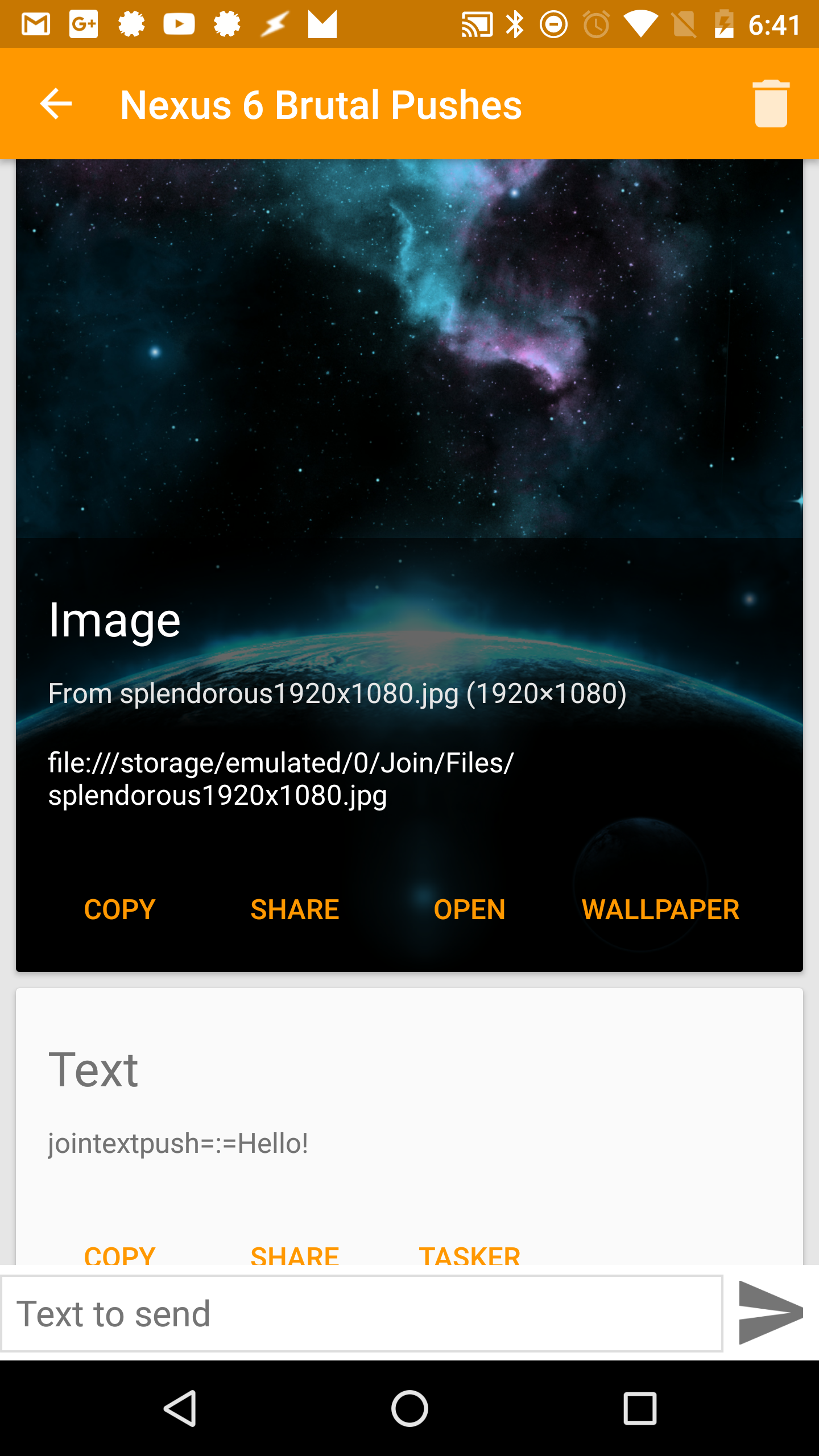Open system recent apps
819x1456 pixels.
(640, 1408)
